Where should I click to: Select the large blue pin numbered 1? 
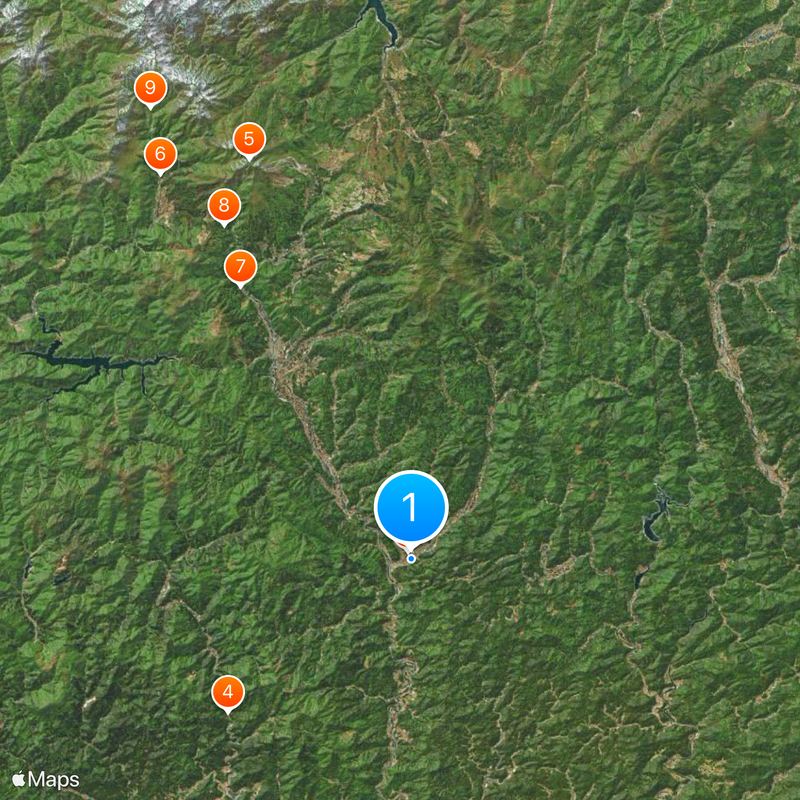[x=410, y=508]
